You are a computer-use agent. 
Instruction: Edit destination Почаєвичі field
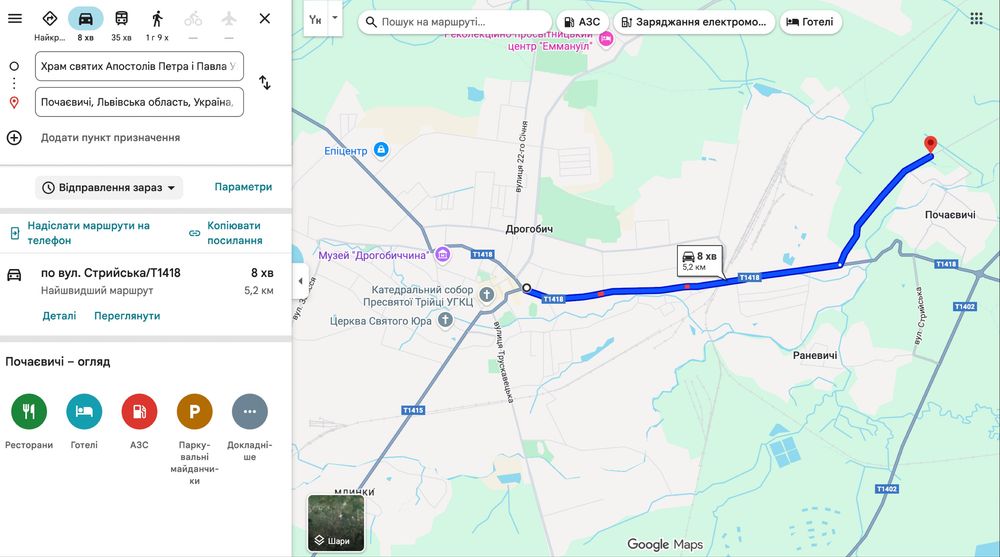point(139,102)
